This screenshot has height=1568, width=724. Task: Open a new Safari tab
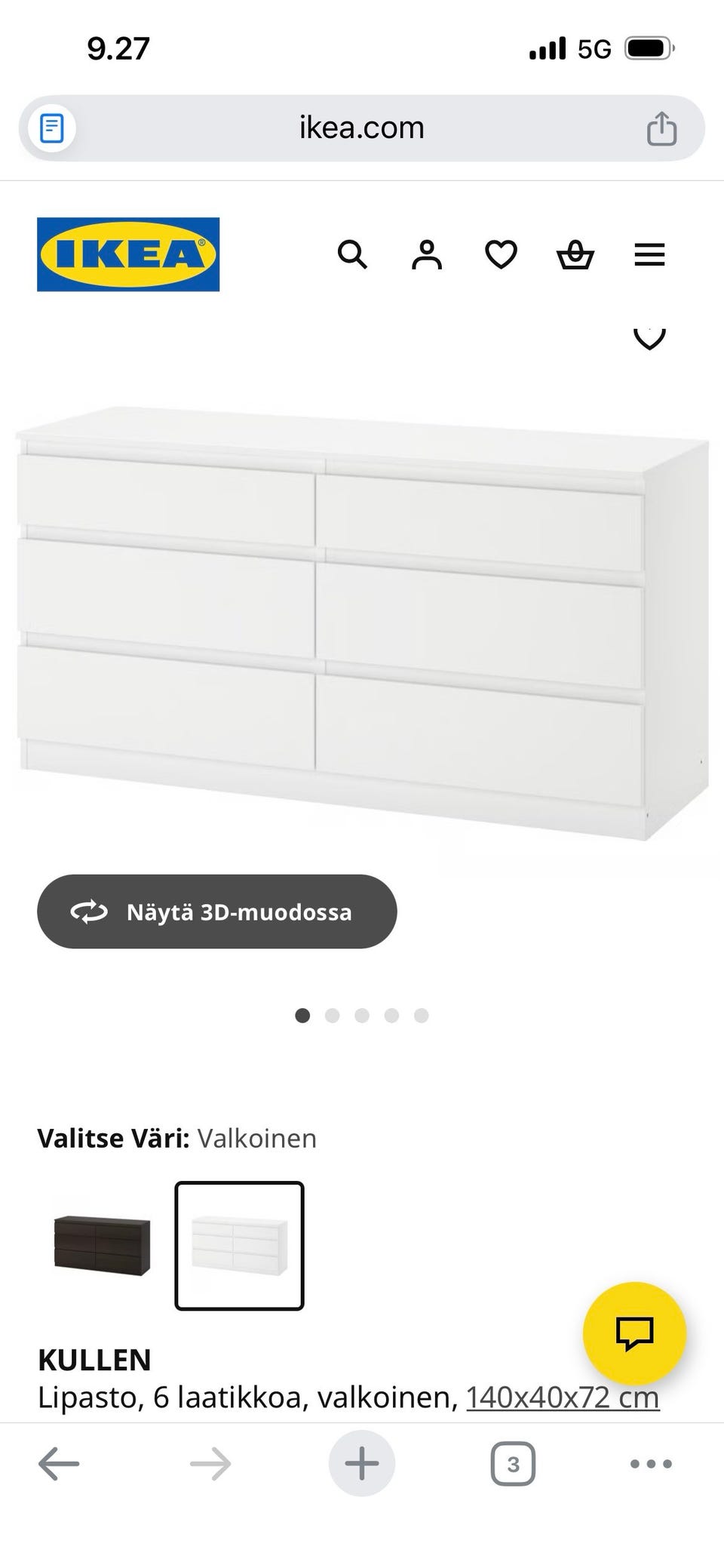click(x=361, y=1463)
